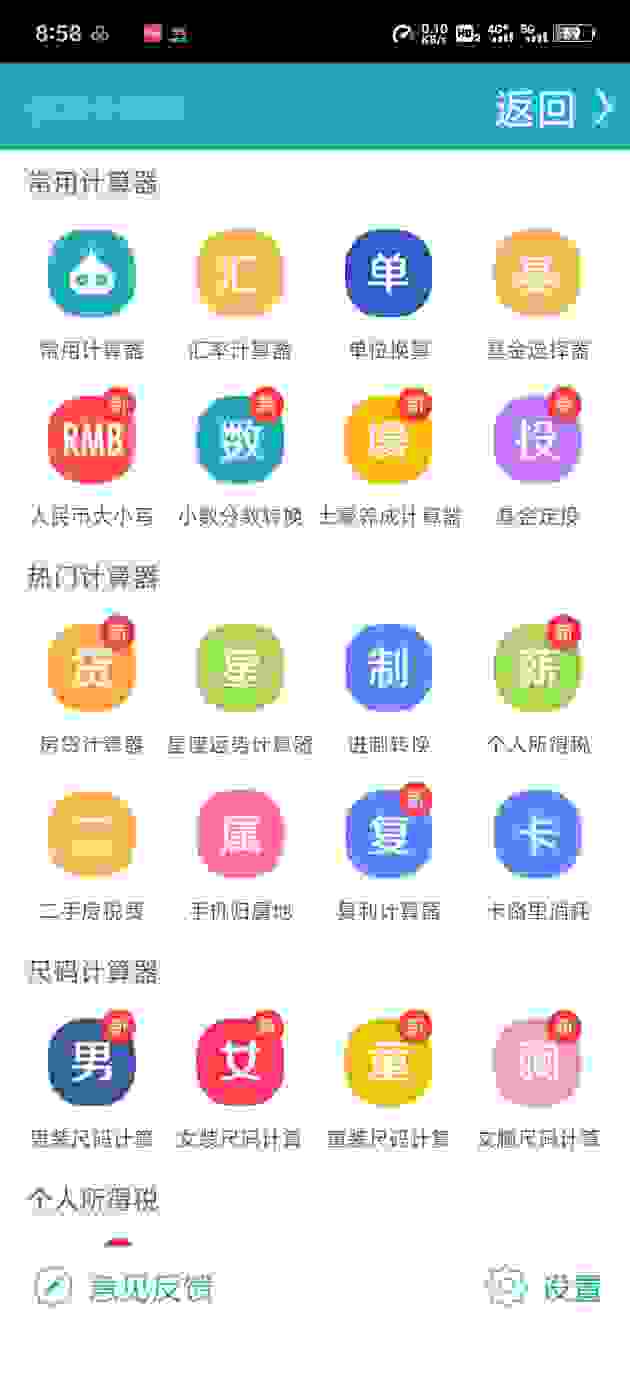630x1400 pixels.
Task: Open 个人所得税 calculator icon
Action: [x=537, y=668]
